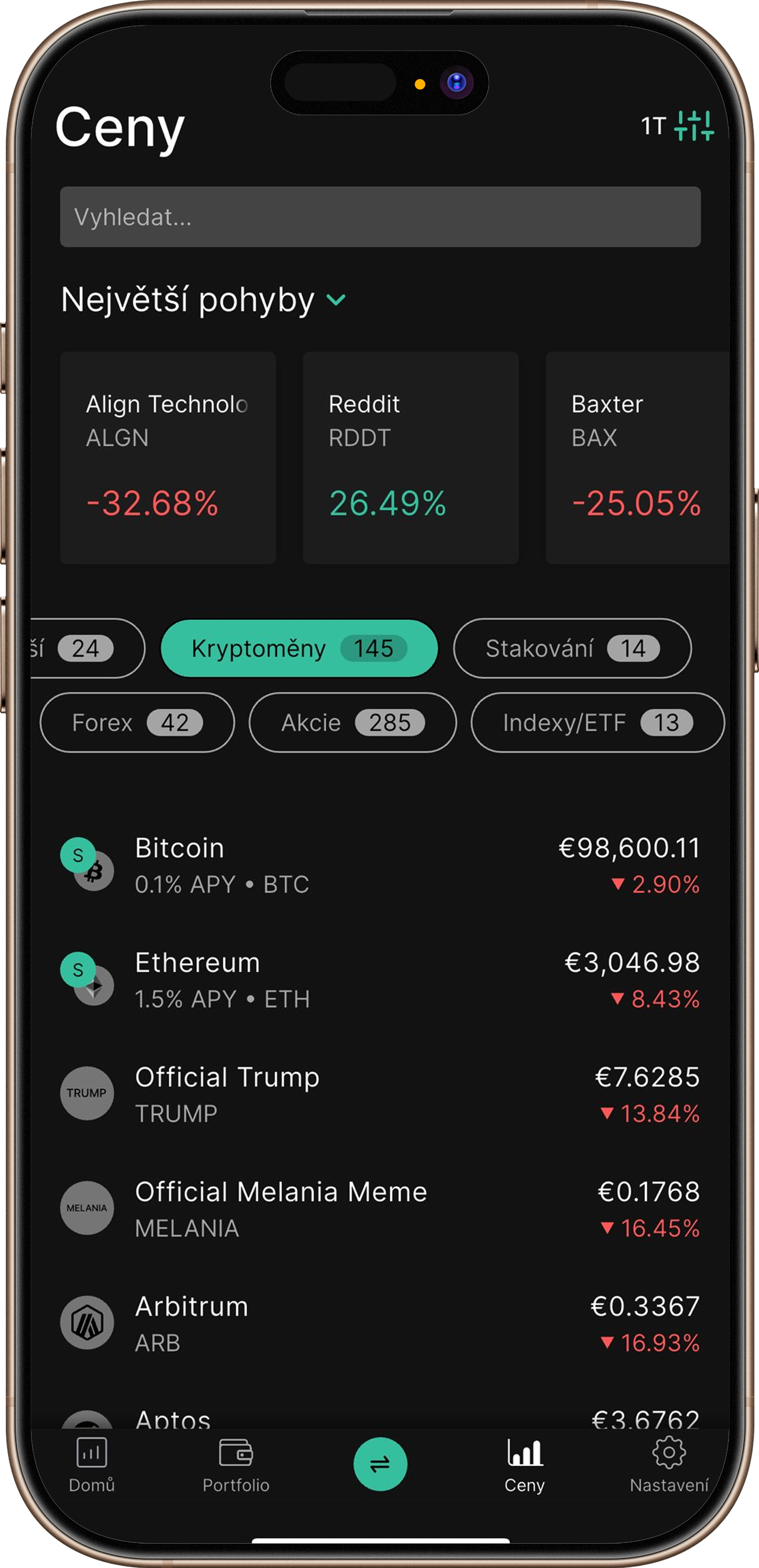This screenshot has height=1568, width=759.
Task: Show the Indexy/ETF category
Action: [x=598, y=723]
